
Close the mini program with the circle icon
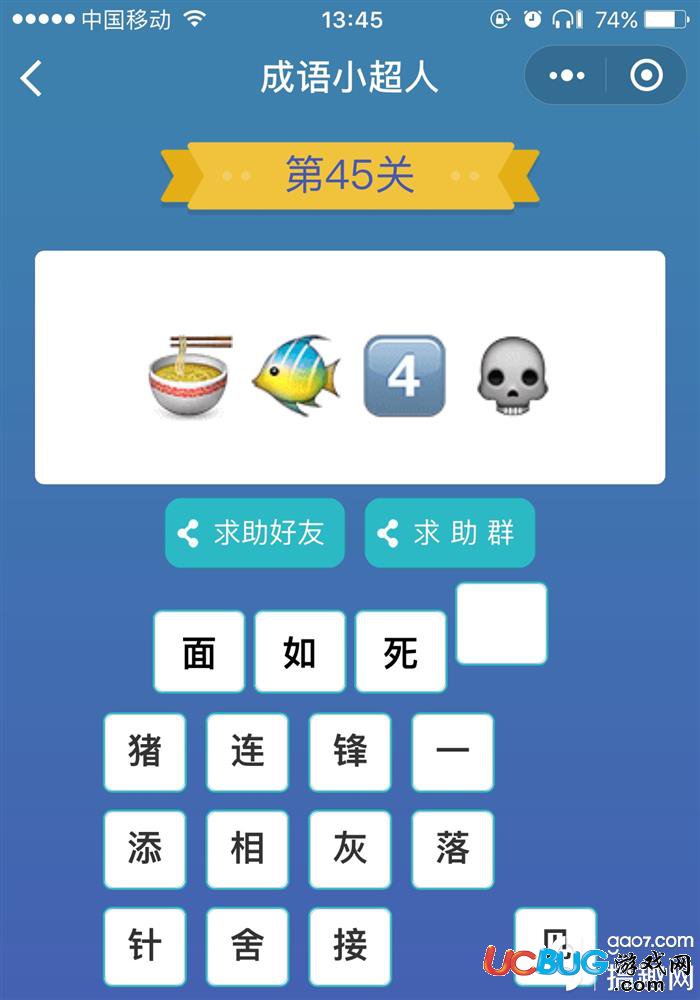tap(646, 76)
